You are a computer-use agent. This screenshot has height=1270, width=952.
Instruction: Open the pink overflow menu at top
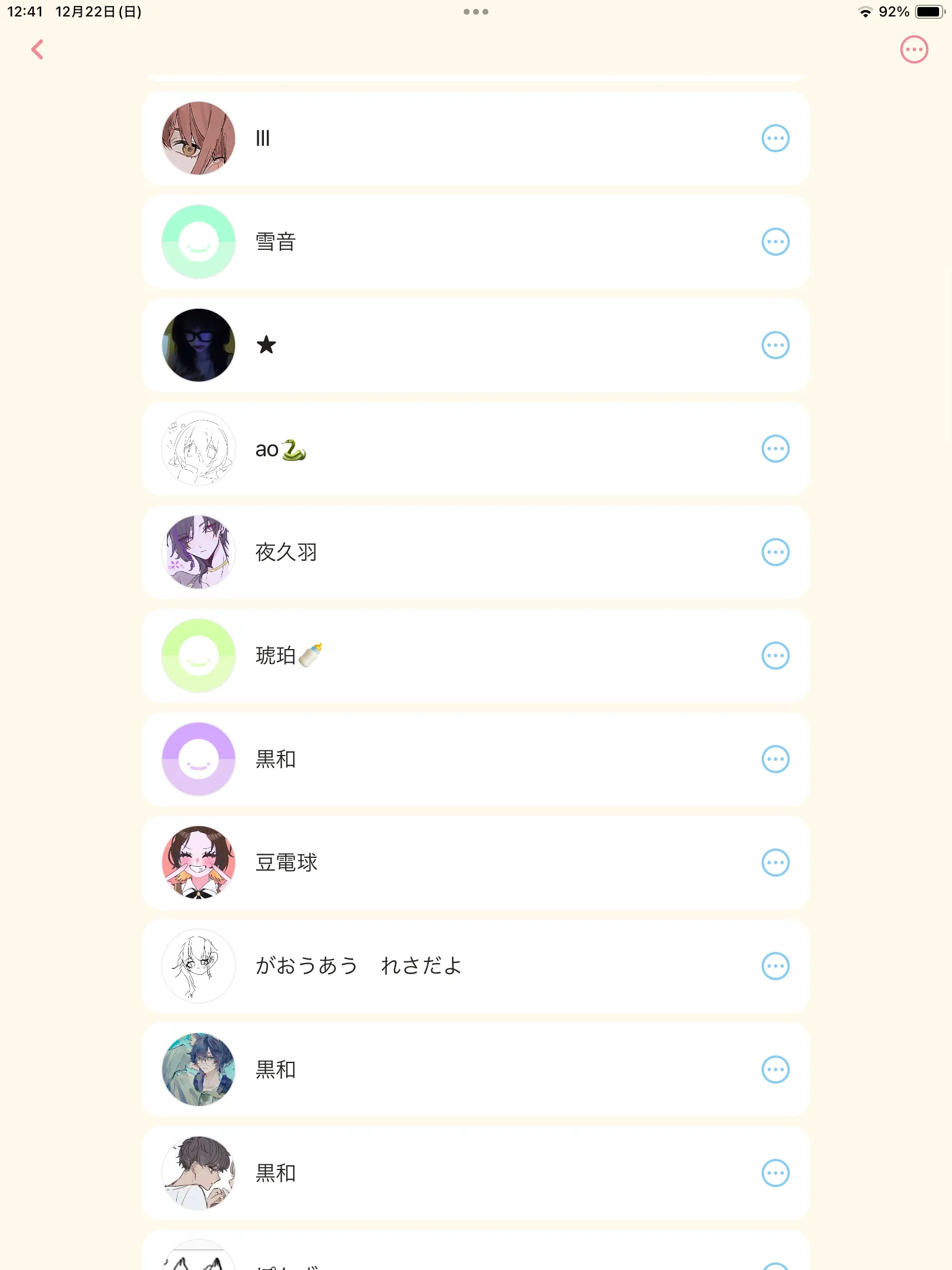point(914,49)
